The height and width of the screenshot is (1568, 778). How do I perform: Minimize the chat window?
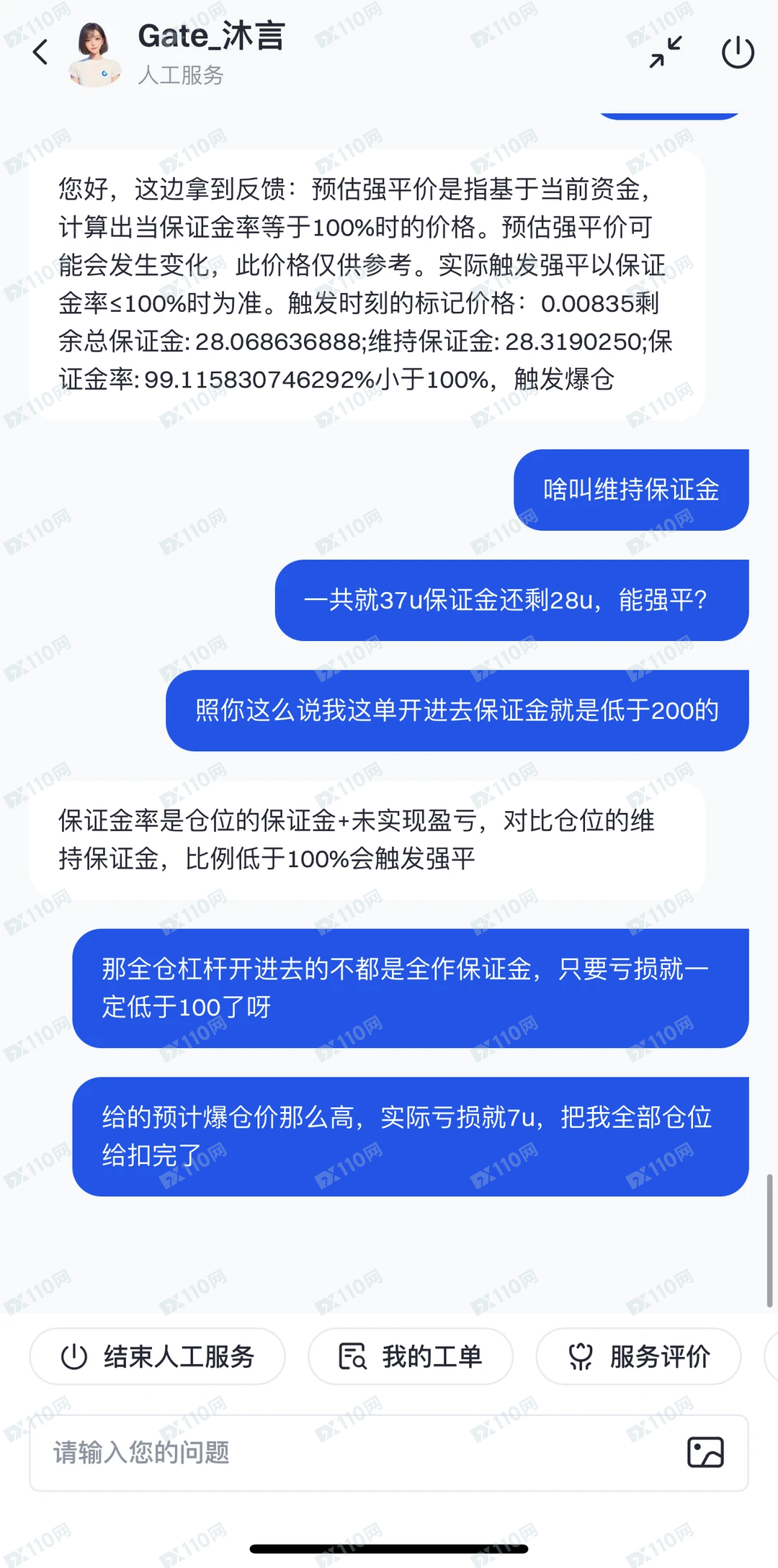click(x=665, y=53)
